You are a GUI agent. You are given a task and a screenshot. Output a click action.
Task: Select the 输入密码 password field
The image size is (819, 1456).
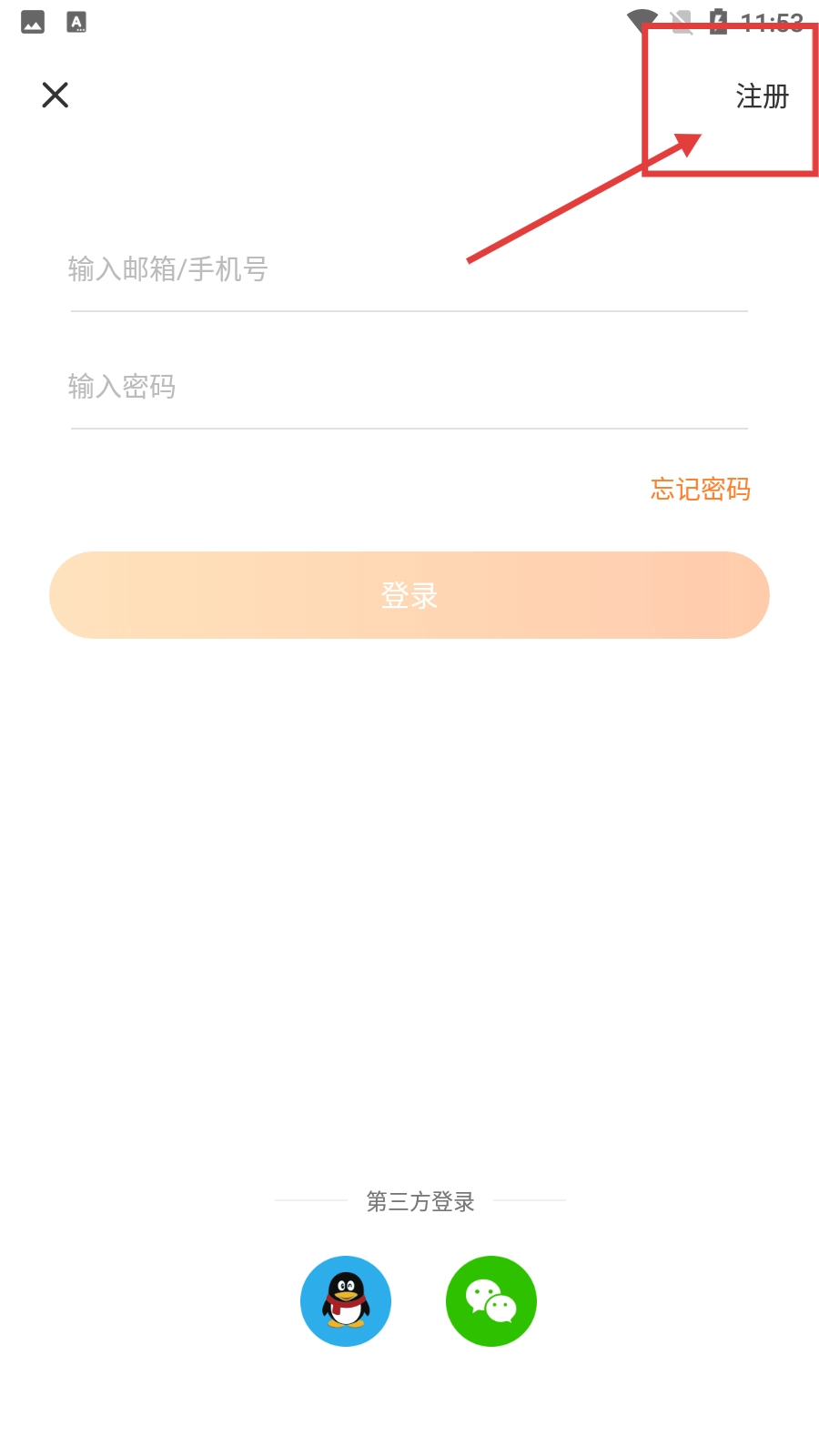coord(409,387)
